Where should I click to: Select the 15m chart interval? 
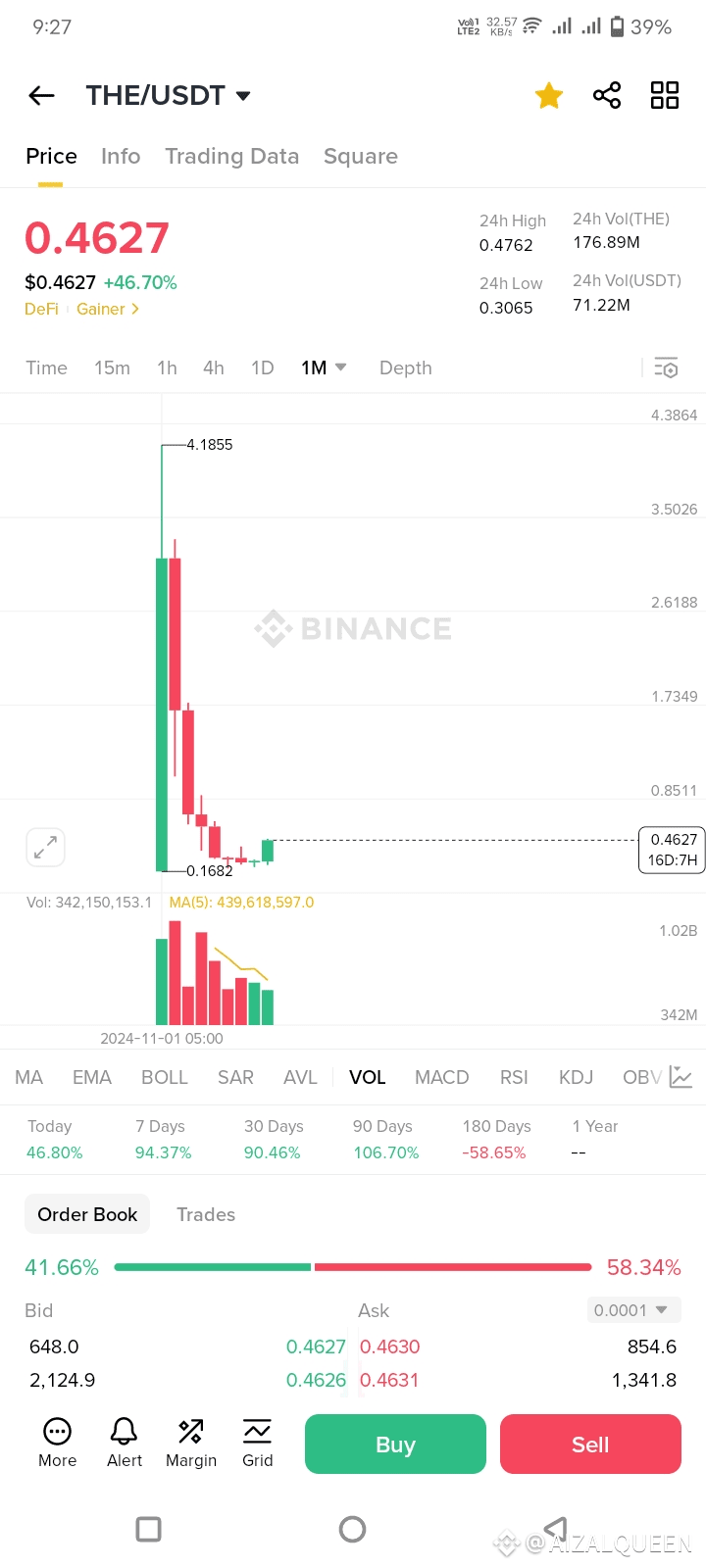click(x=112, y=367)
